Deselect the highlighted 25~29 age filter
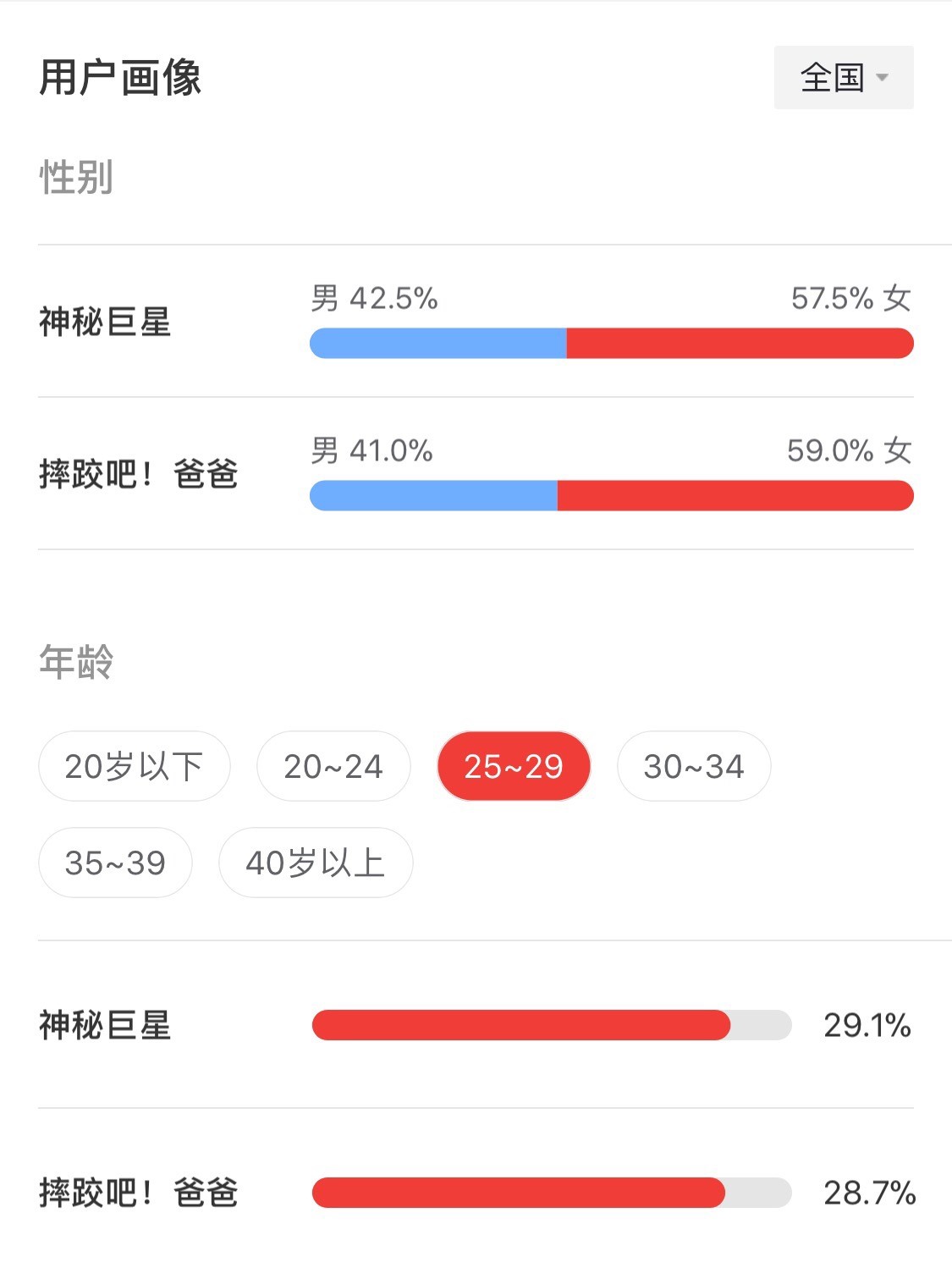Image resolution: width=952 pixels, height=1268 pixels. pos(513,766)
